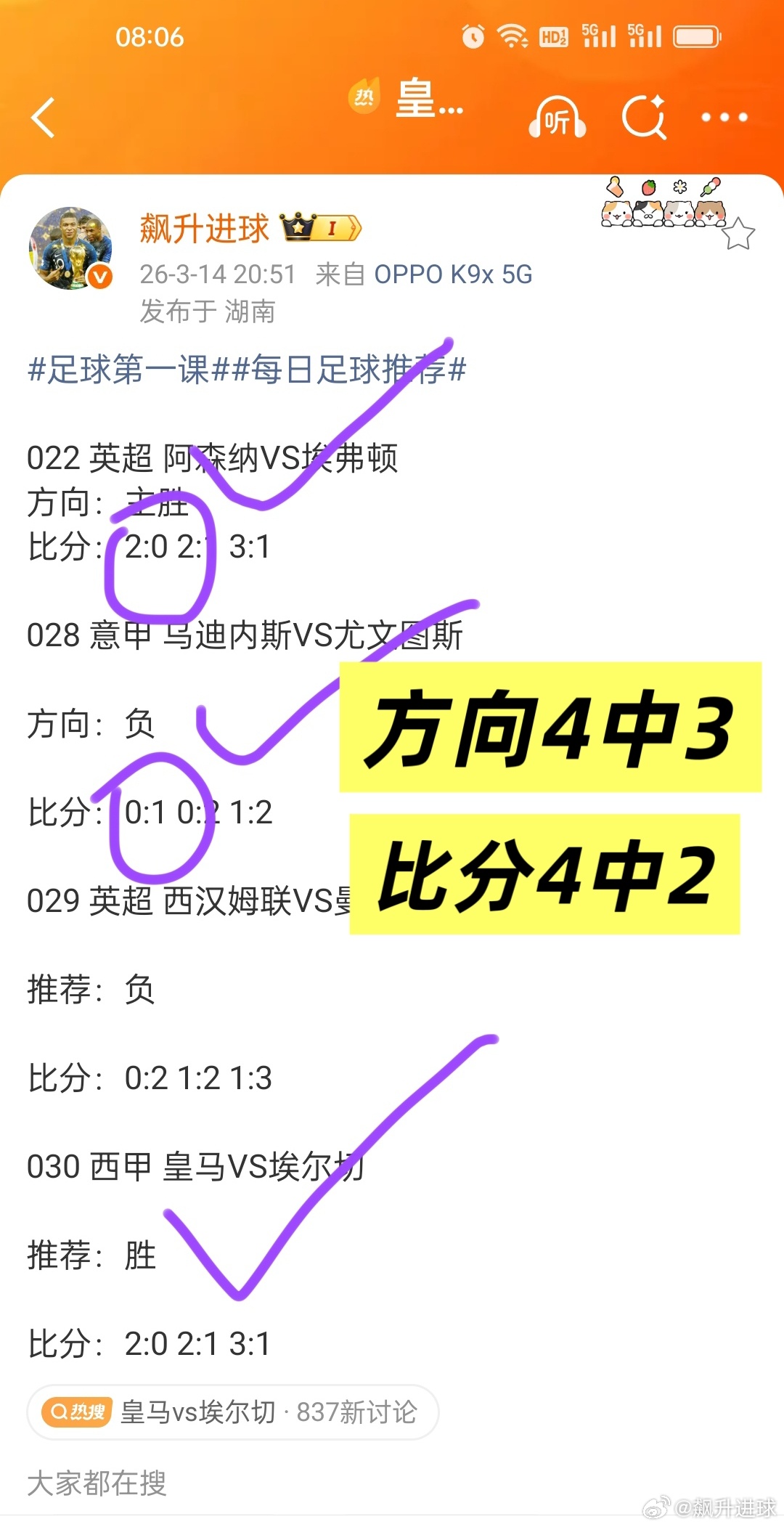Tap the Wi-Fi icon in the status bar
Image resolution: width=784 pixels, height=1527 pixels.
point(513,35)
